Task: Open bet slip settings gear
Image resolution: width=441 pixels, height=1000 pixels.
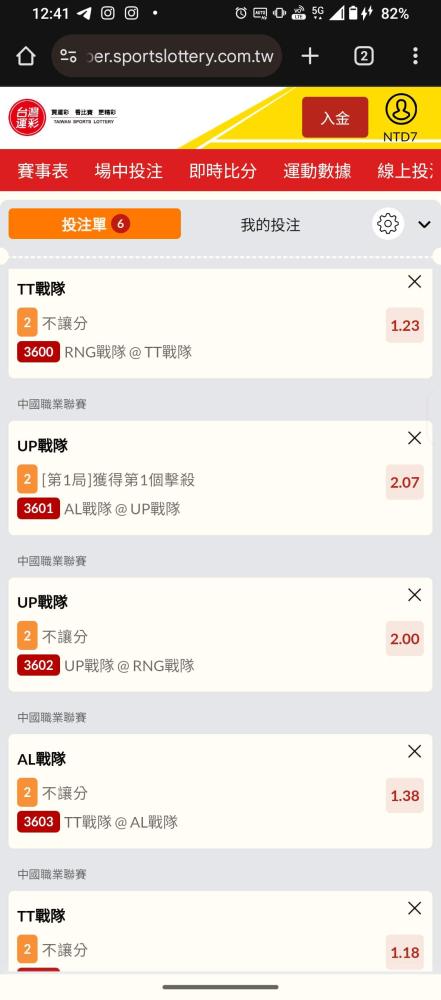Action: [x=388, y=224]
